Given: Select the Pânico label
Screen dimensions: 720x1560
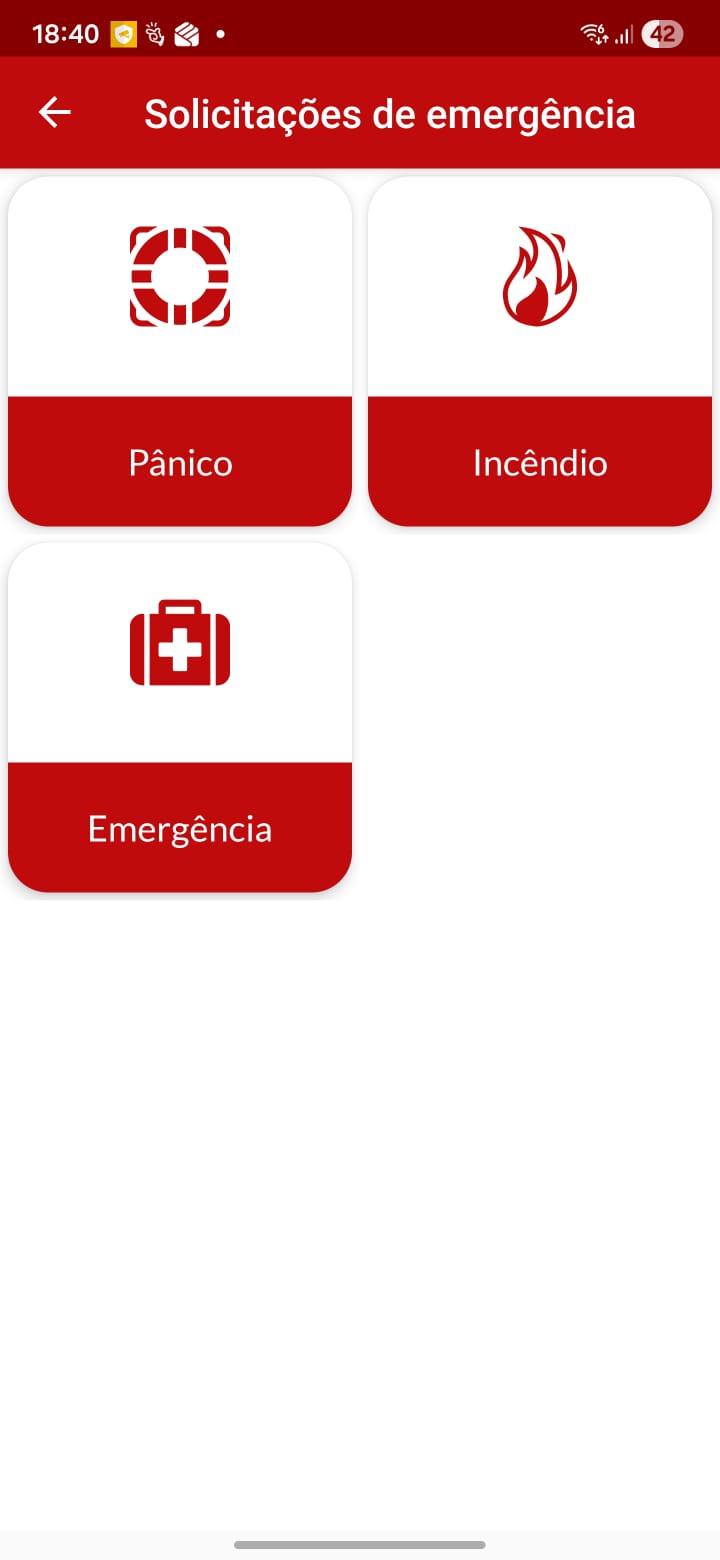Looking at the screenshot, I should click(180, 462).
